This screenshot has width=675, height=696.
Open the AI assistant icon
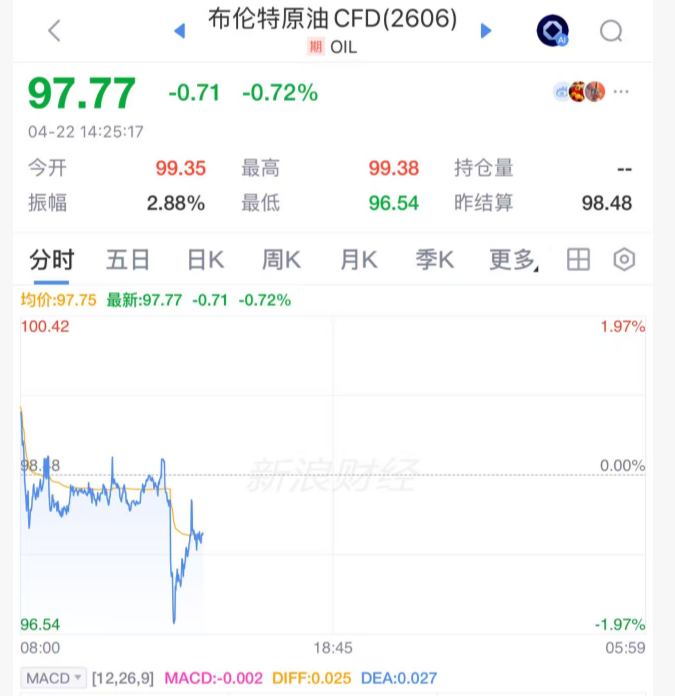tap(551, 31)
